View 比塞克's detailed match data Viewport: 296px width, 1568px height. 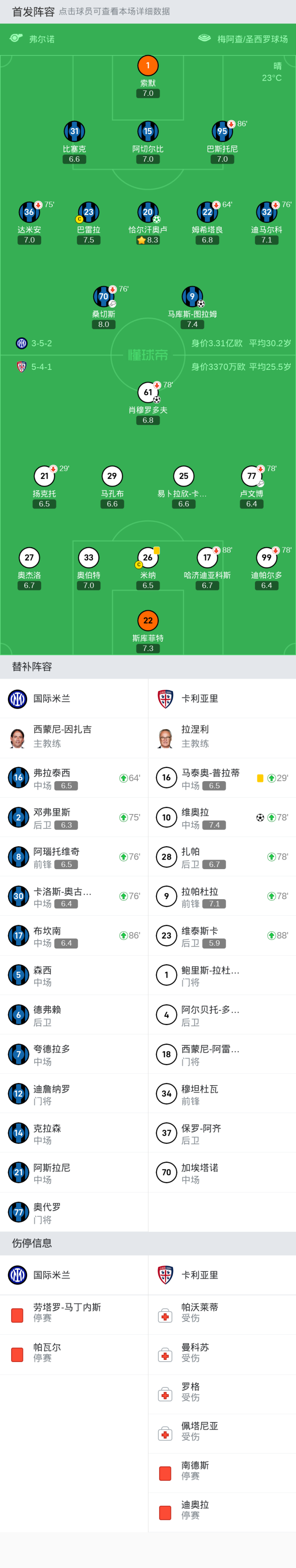(74, 132)
